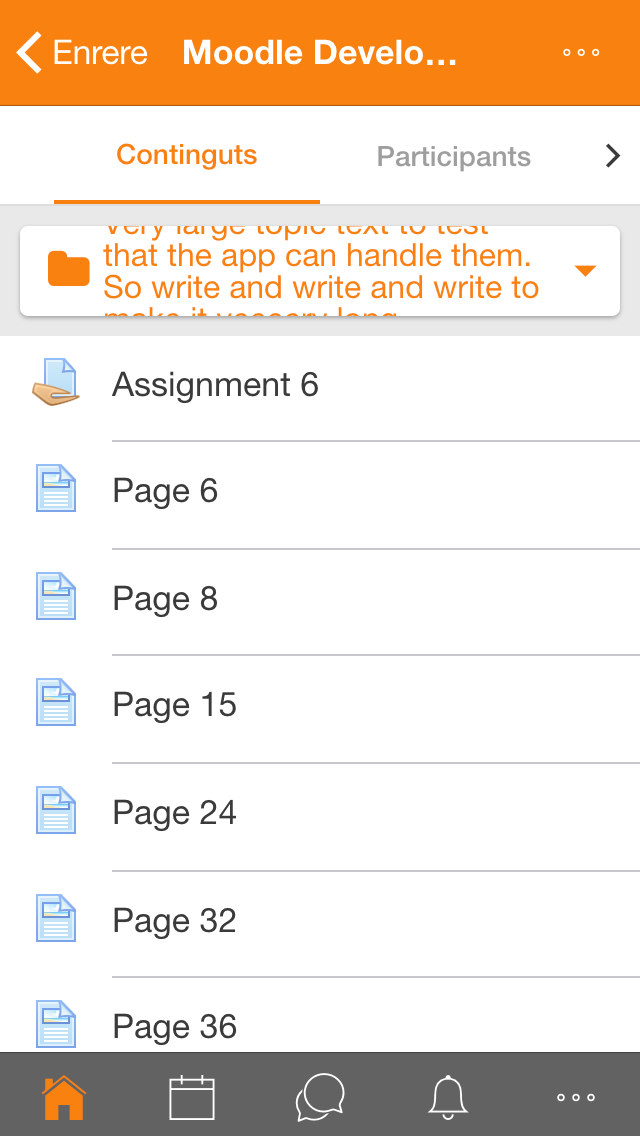Open Page 8
The height and width of the screenshot is (1136, 640).
(x=320, y=598)
